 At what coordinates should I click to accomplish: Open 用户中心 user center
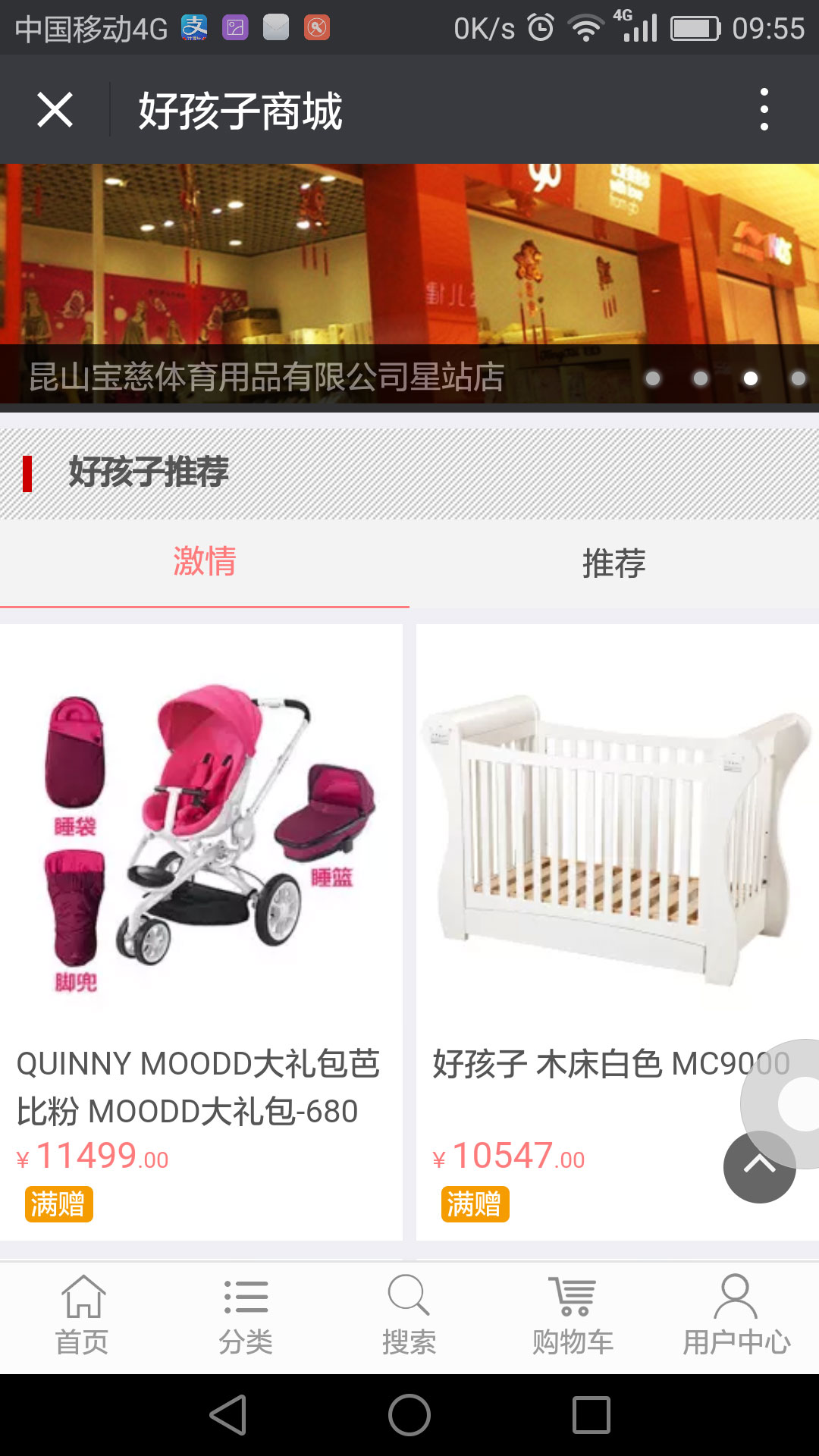(x=736, y=1317)
